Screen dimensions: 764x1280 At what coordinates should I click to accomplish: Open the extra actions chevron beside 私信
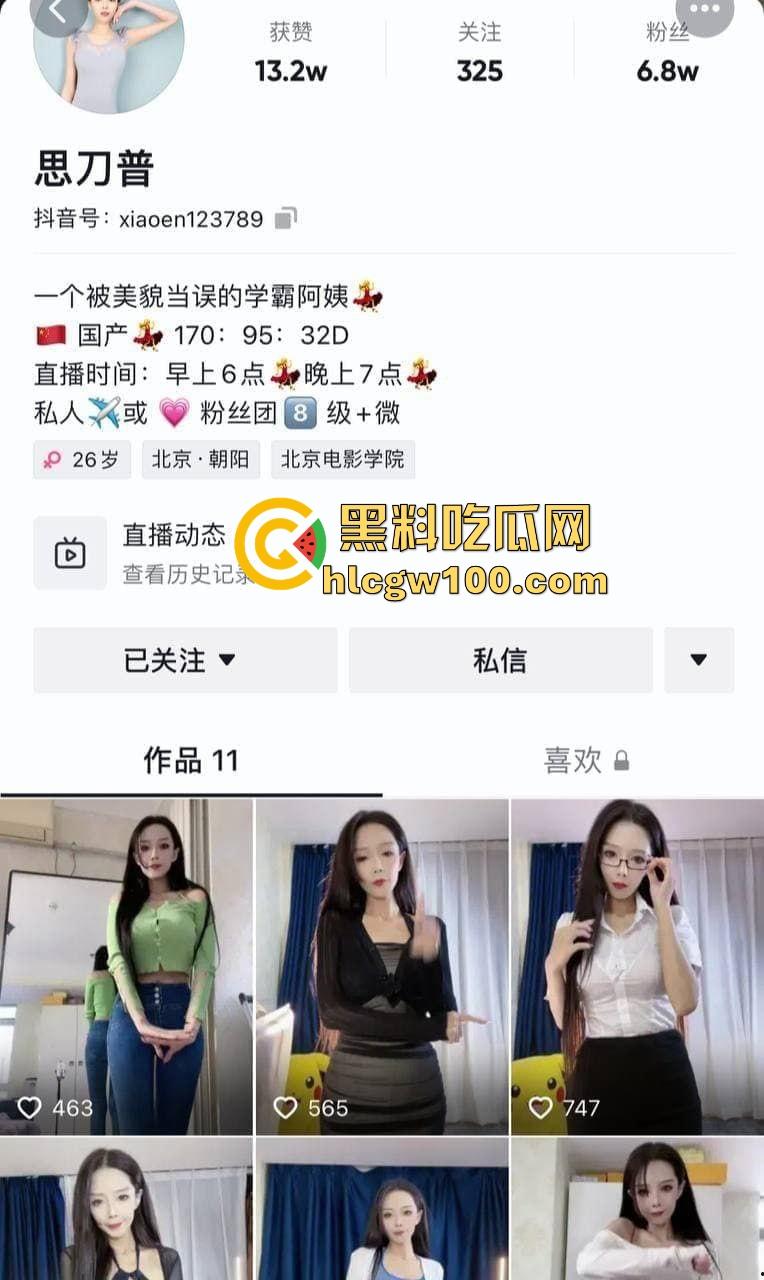pos(699,660)
